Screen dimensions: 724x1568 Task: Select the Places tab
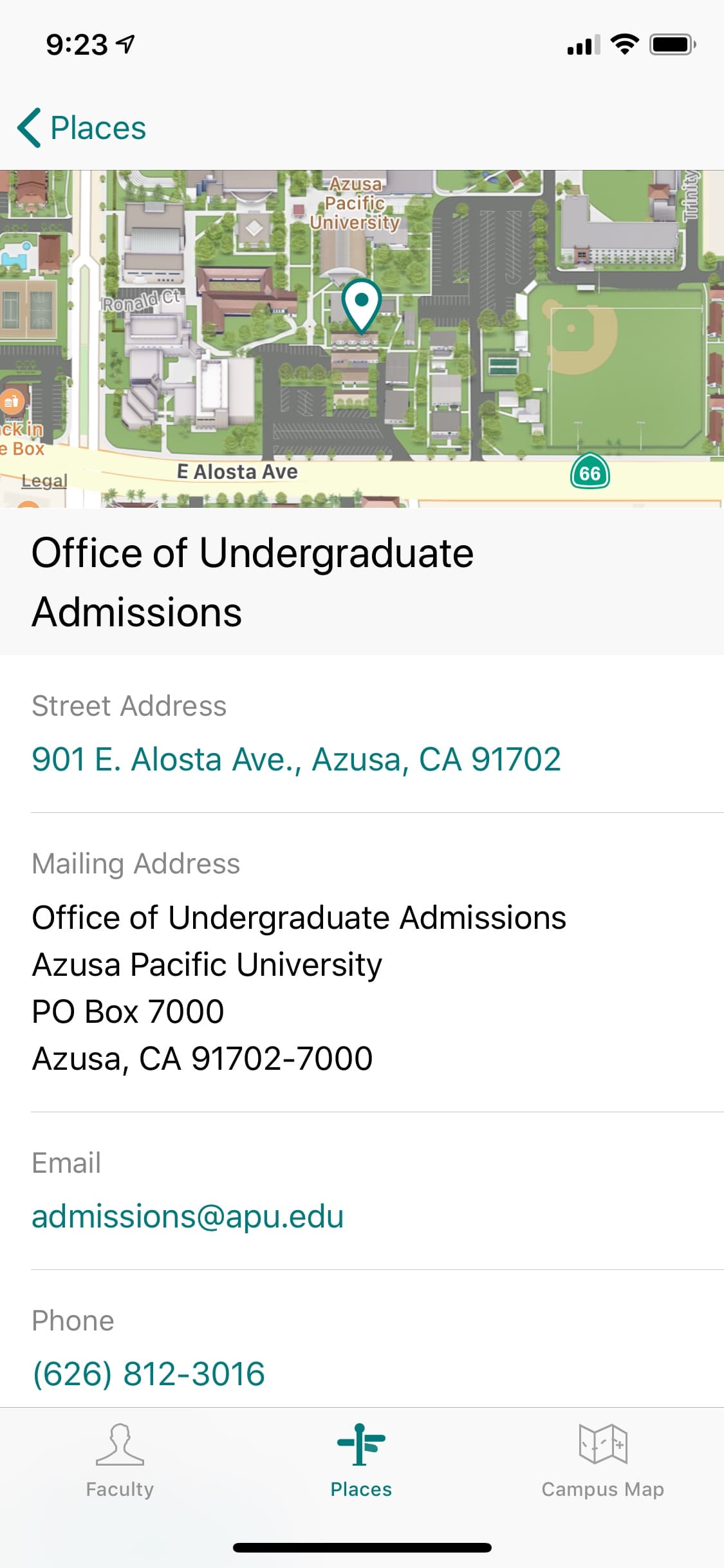[361, 1461]
